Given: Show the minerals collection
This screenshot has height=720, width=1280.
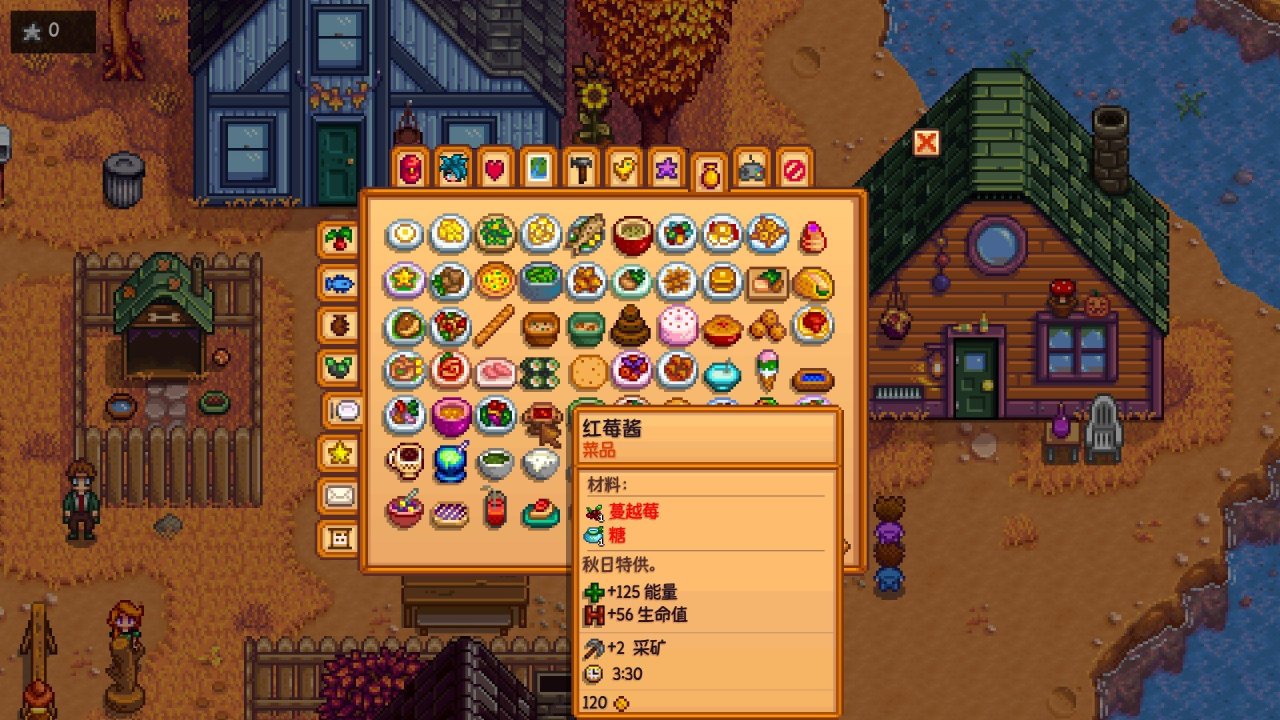Looking at the screenshot, I should (339, 368).
